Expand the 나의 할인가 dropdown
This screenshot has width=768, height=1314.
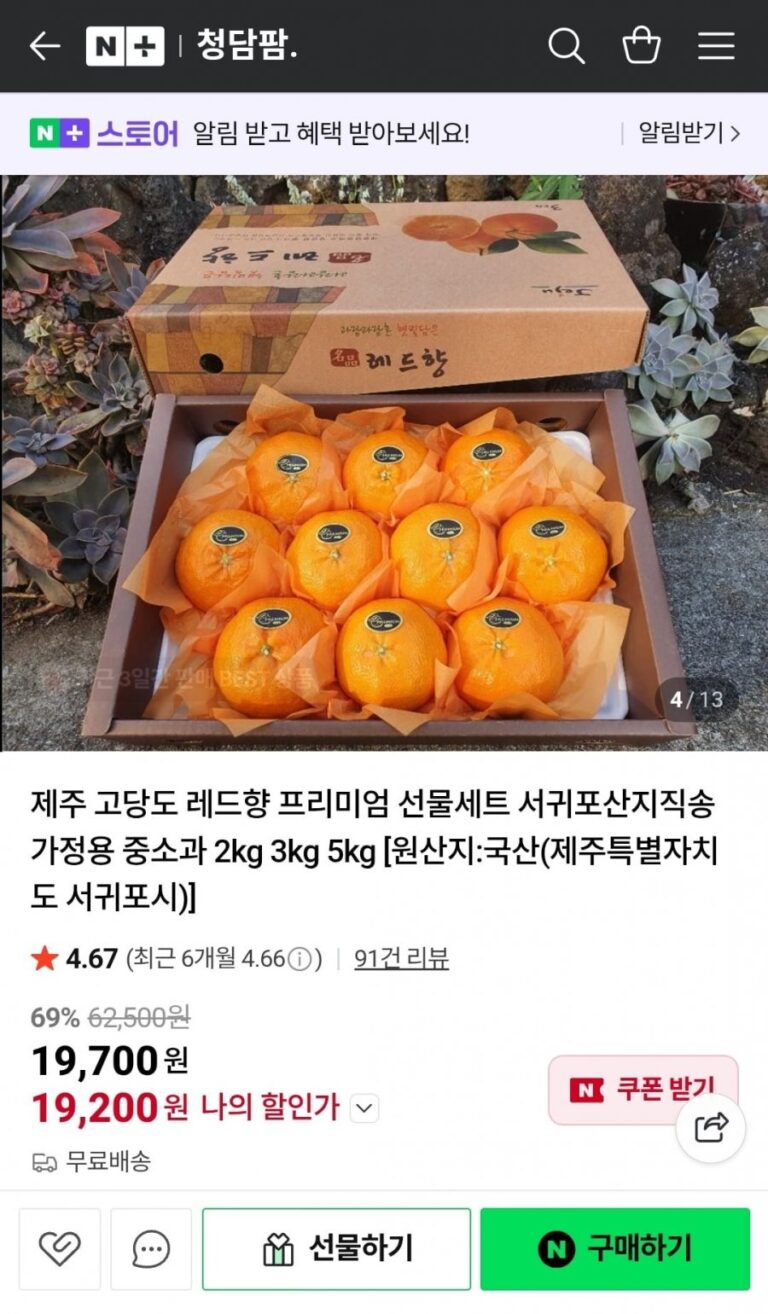(x=365, y=1108)
